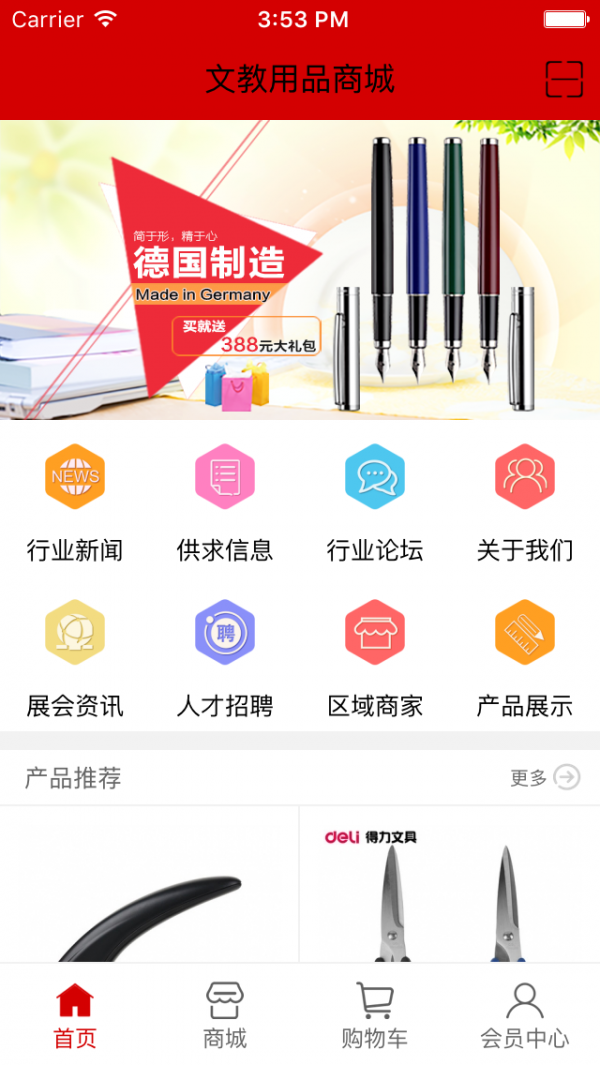600x1065 pixels.
Task: Switch to the 首页 home tab
Action: [75, 1014]
